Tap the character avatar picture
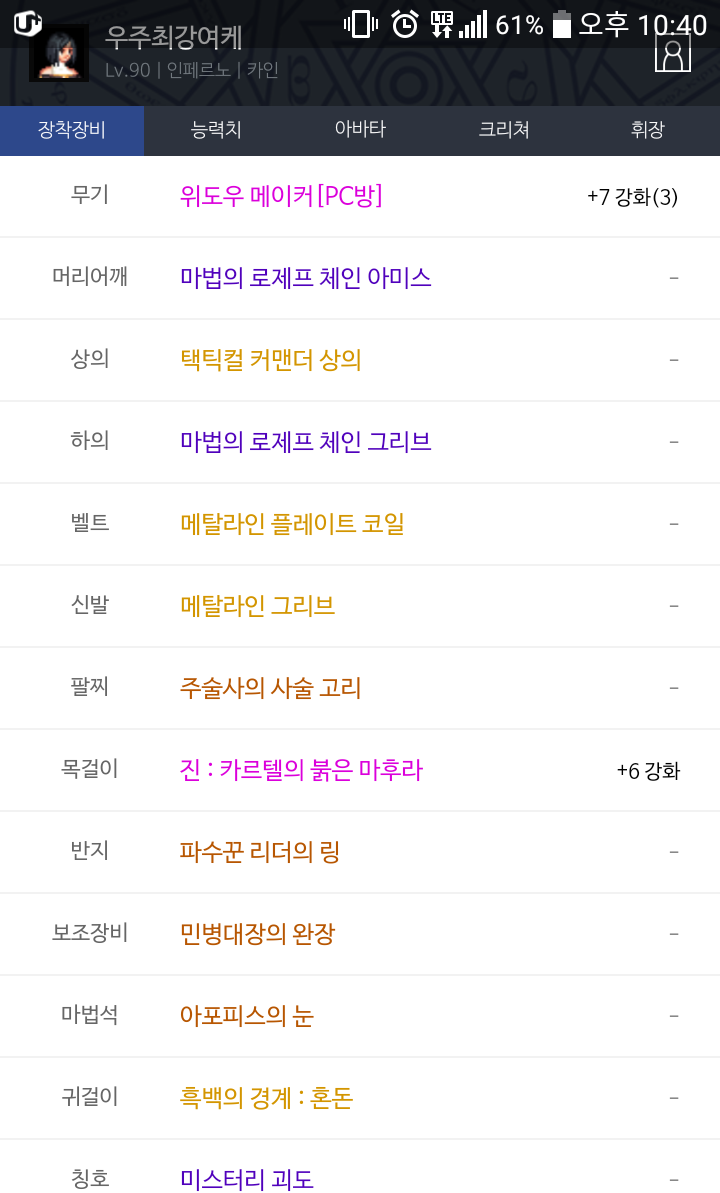 59,52
